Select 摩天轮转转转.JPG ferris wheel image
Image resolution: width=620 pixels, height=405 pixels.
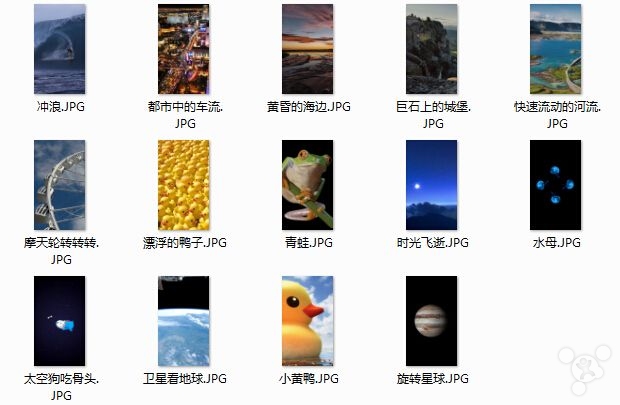tap(60, 185)
